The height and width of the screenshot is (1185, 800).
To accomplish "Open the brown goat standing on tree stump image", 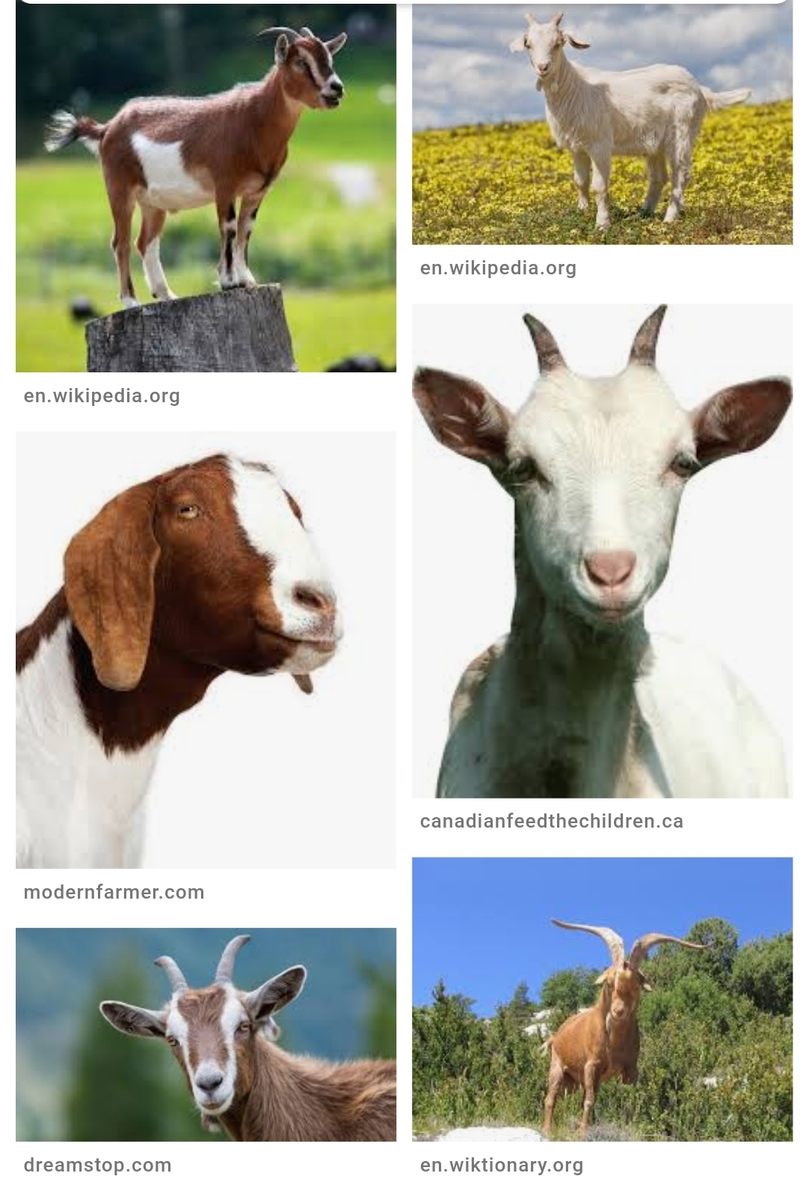I will click(206, 190).
